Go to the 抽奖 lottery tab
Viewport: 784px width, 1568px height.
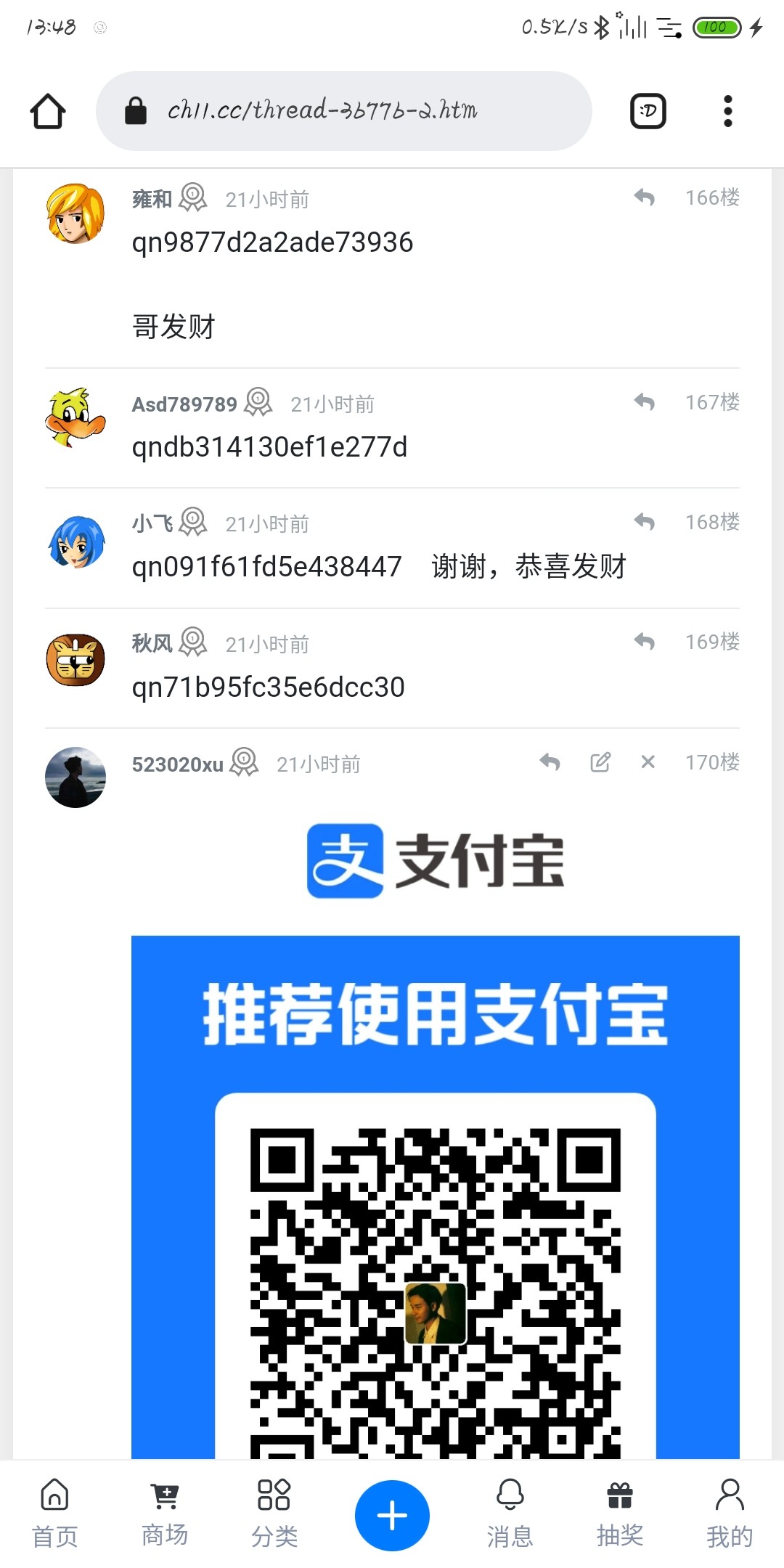[619, 1514]
